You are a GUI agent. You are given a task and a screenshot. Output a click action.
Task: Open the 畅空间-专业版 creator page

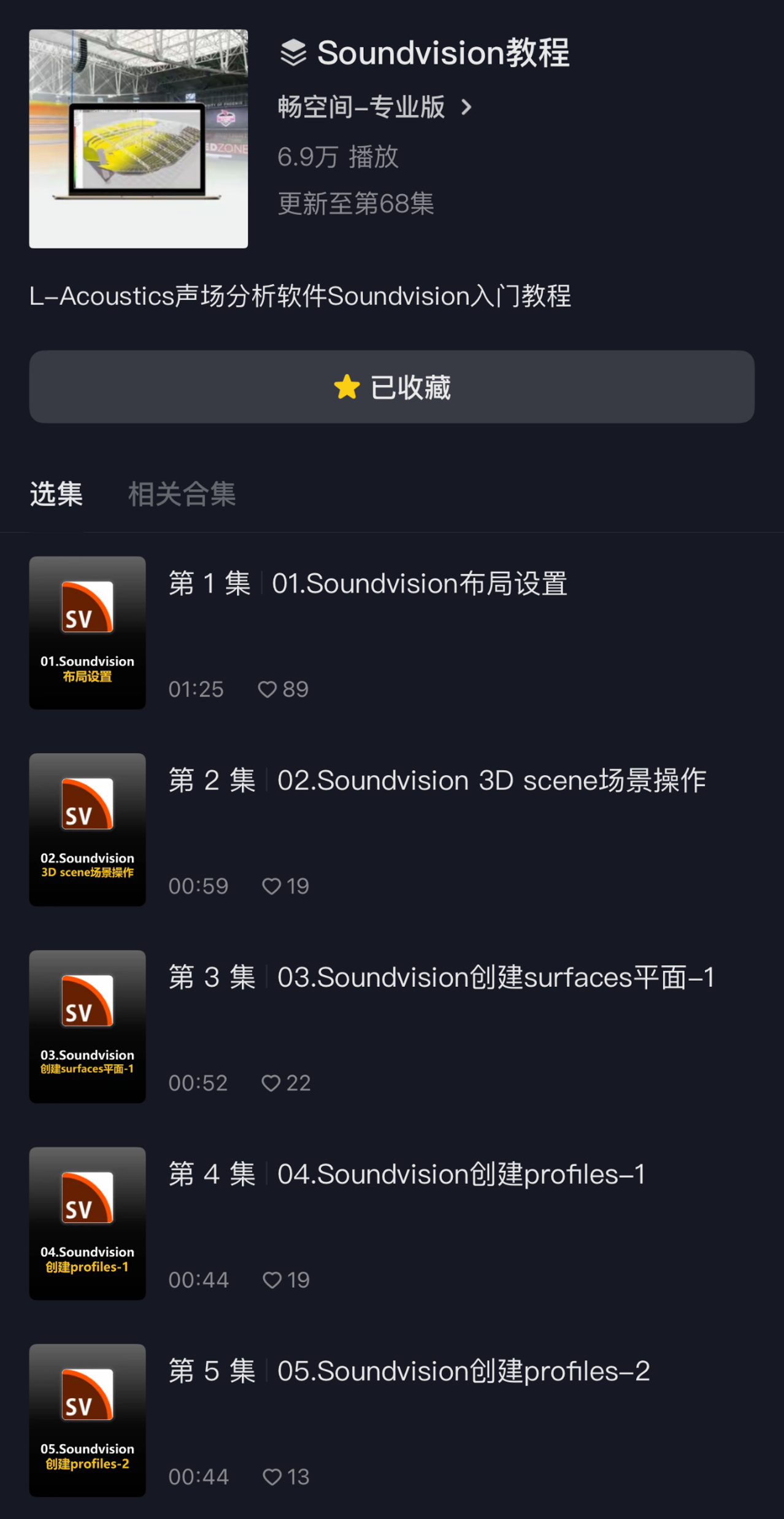point(374,107)
